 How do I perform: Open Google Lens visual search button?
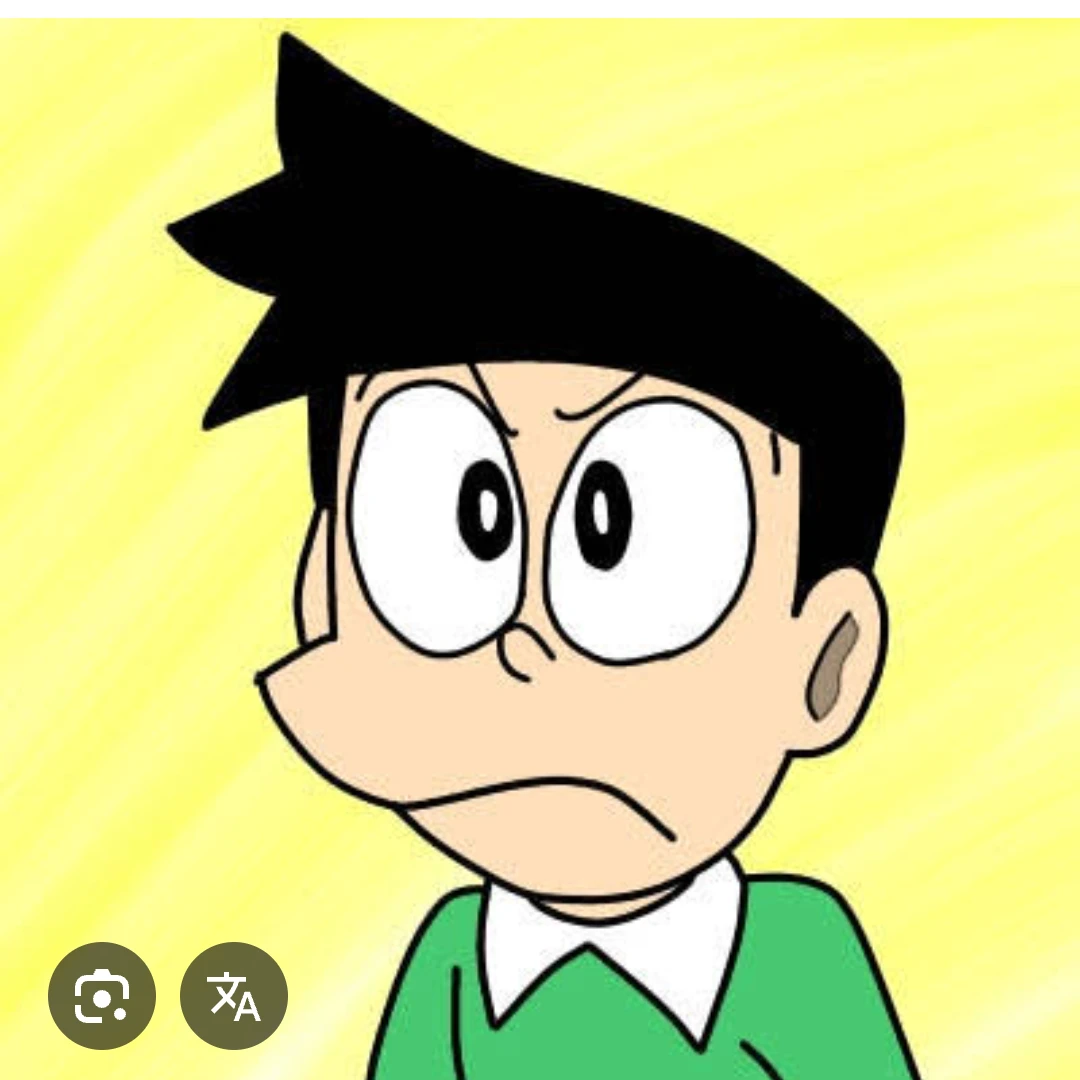(x=101, y=995)
